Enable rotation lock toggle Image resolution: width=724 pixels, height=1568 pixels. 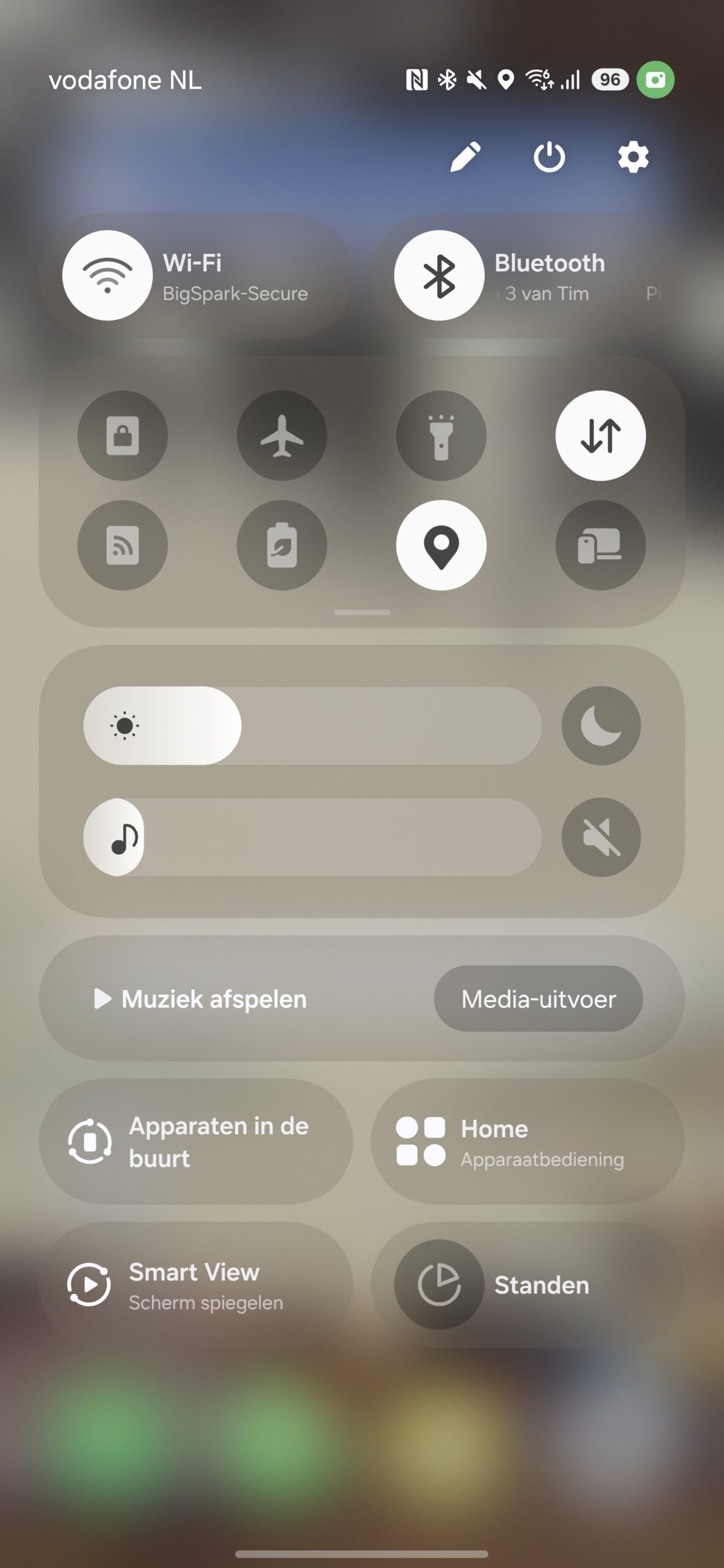pos(123,435)
